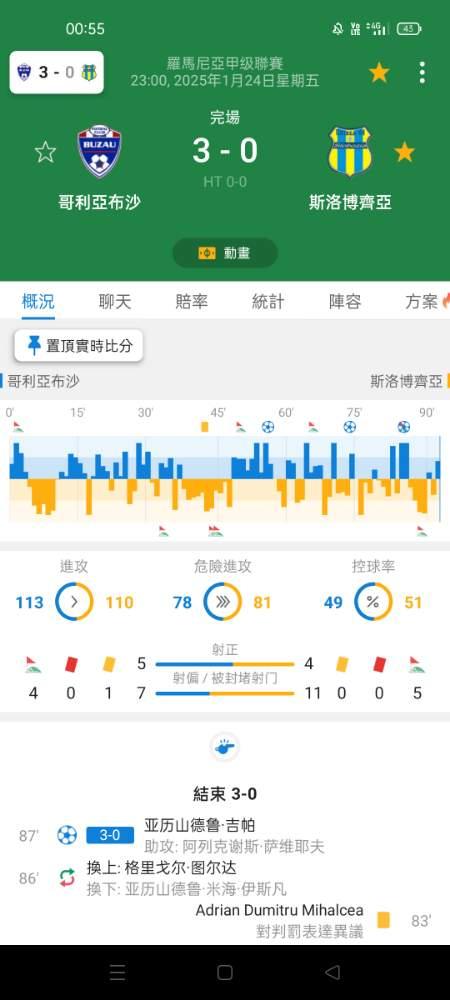The width and height of the screenshot is (450, 1000).
Task: Open the three-dot overflow menu
Action: coord(422,73)
